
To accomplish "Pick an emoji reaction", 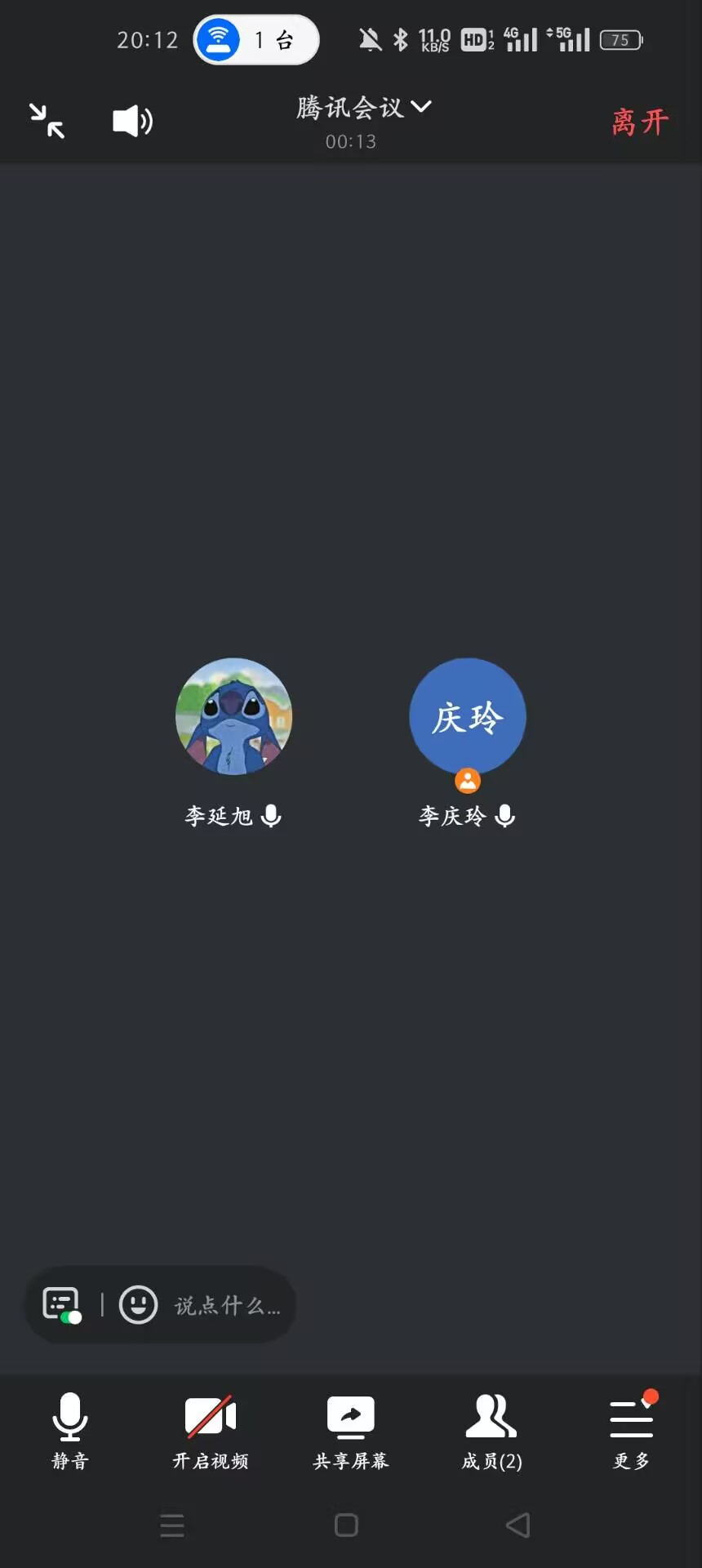I will [x=138, y=1304].
